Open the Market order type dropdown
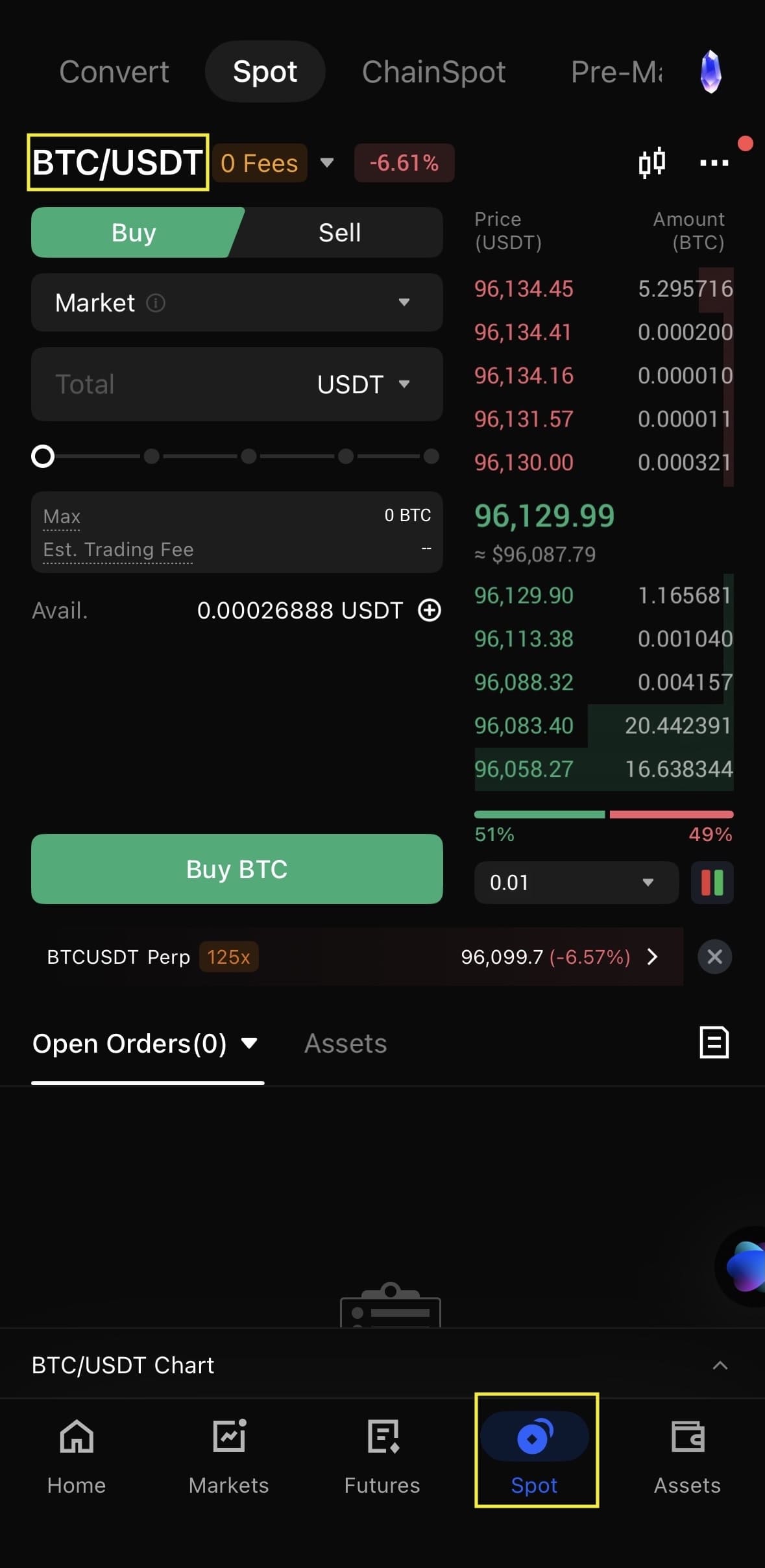 pos(237,302)
